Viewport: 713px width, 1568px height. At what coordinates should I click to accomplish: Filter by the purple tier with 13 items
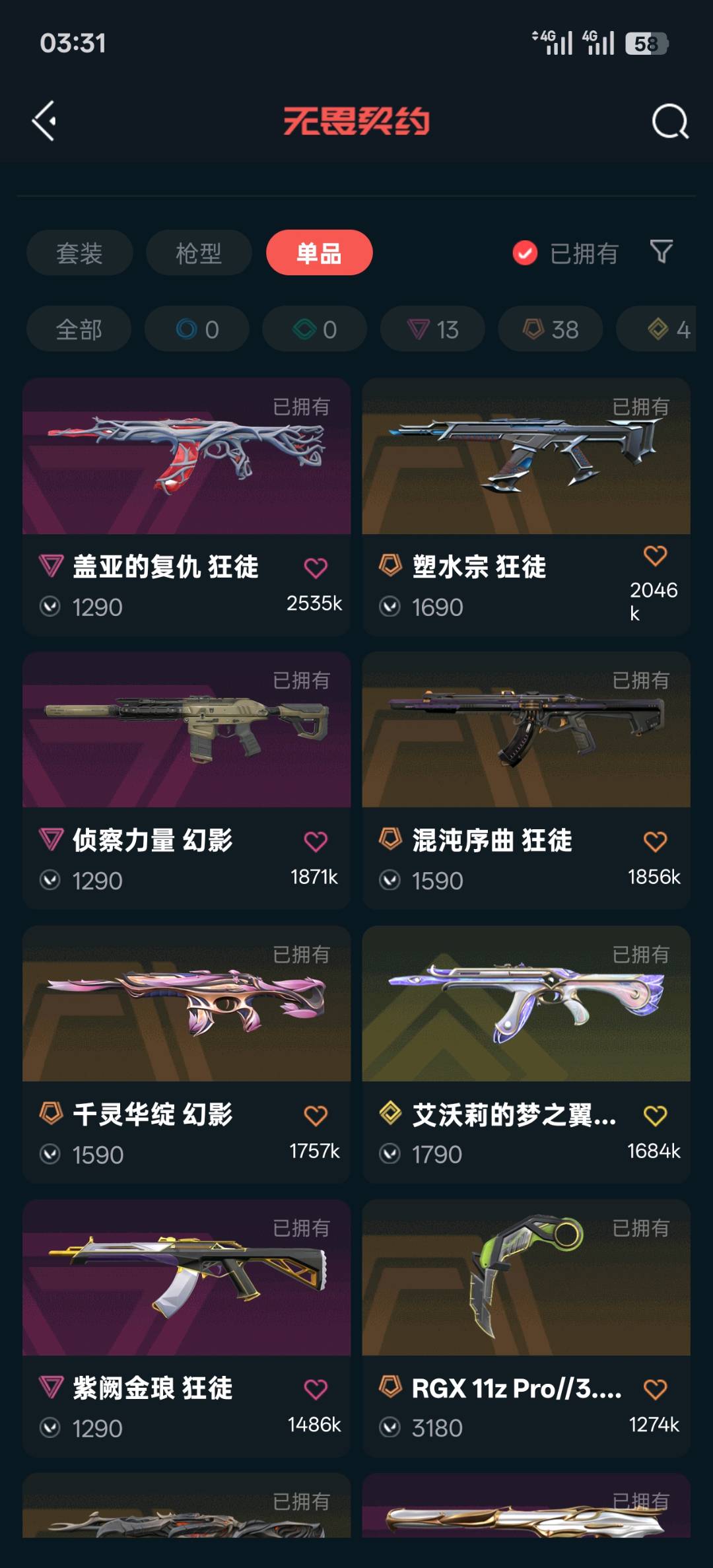pos(432,329)
